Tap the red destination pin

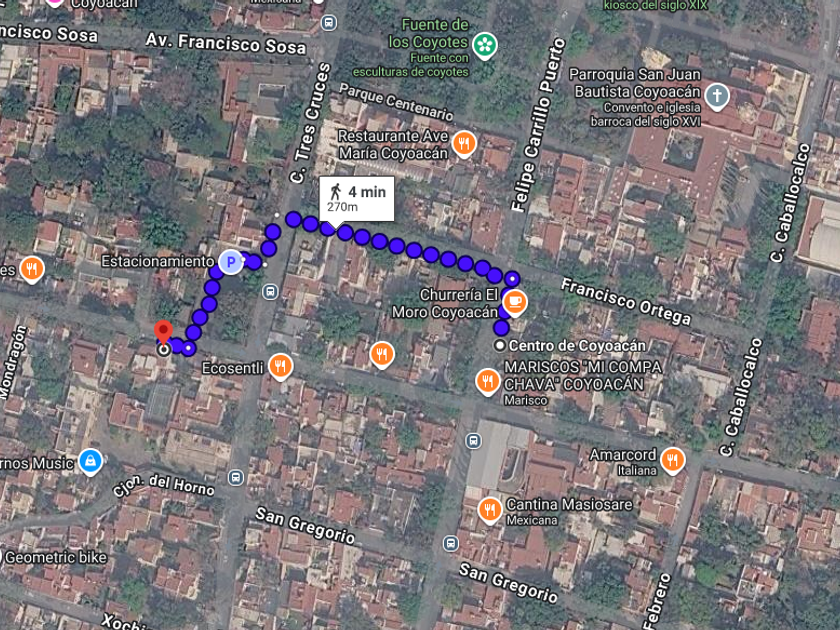coord(163,332)
